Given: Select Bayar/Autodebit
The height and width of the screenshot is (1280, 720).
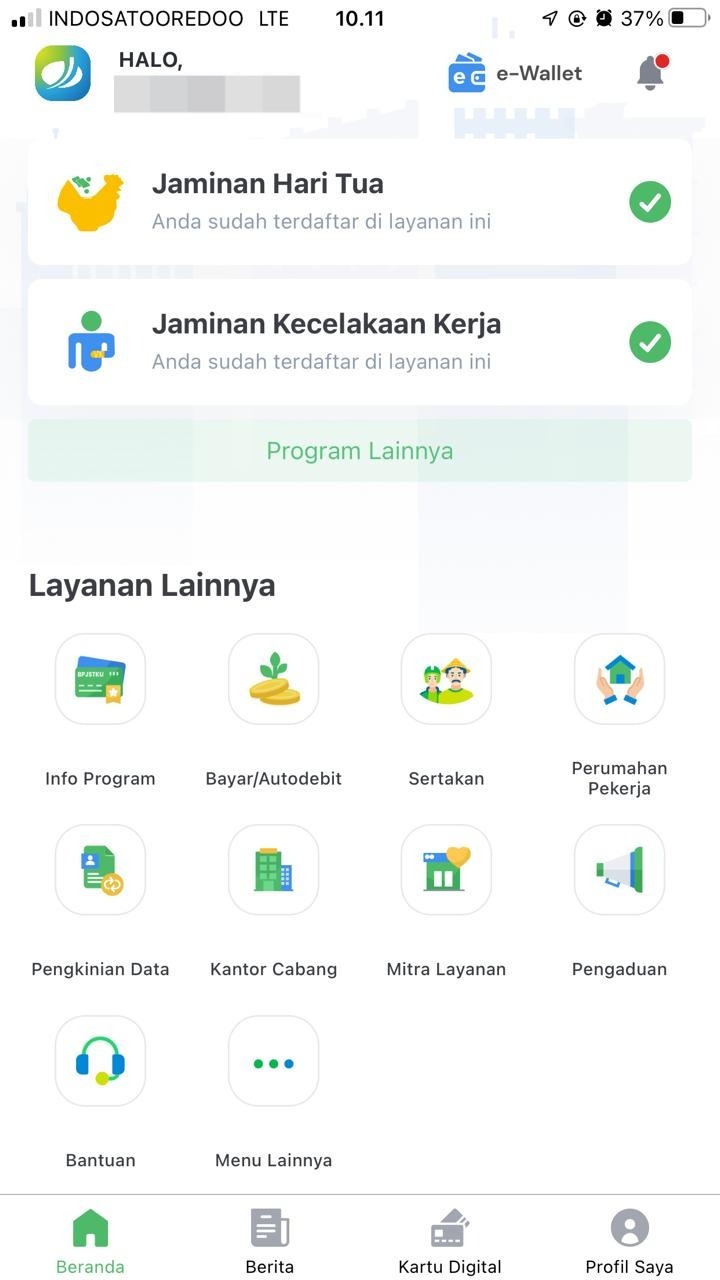Looking at the screenshot, I should click(273, 680).
